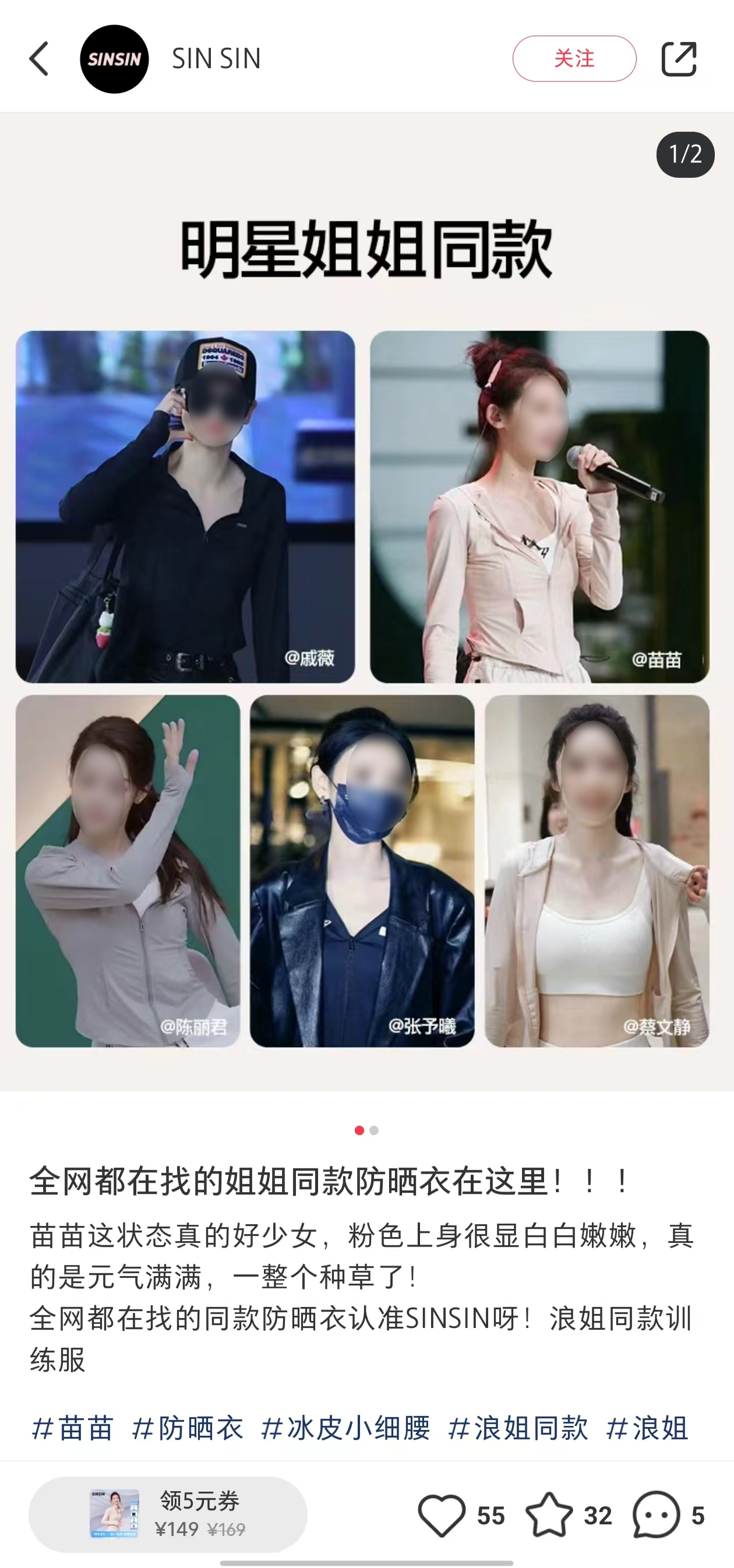Open the 明星姐姐同款 post image

point(366,609)
